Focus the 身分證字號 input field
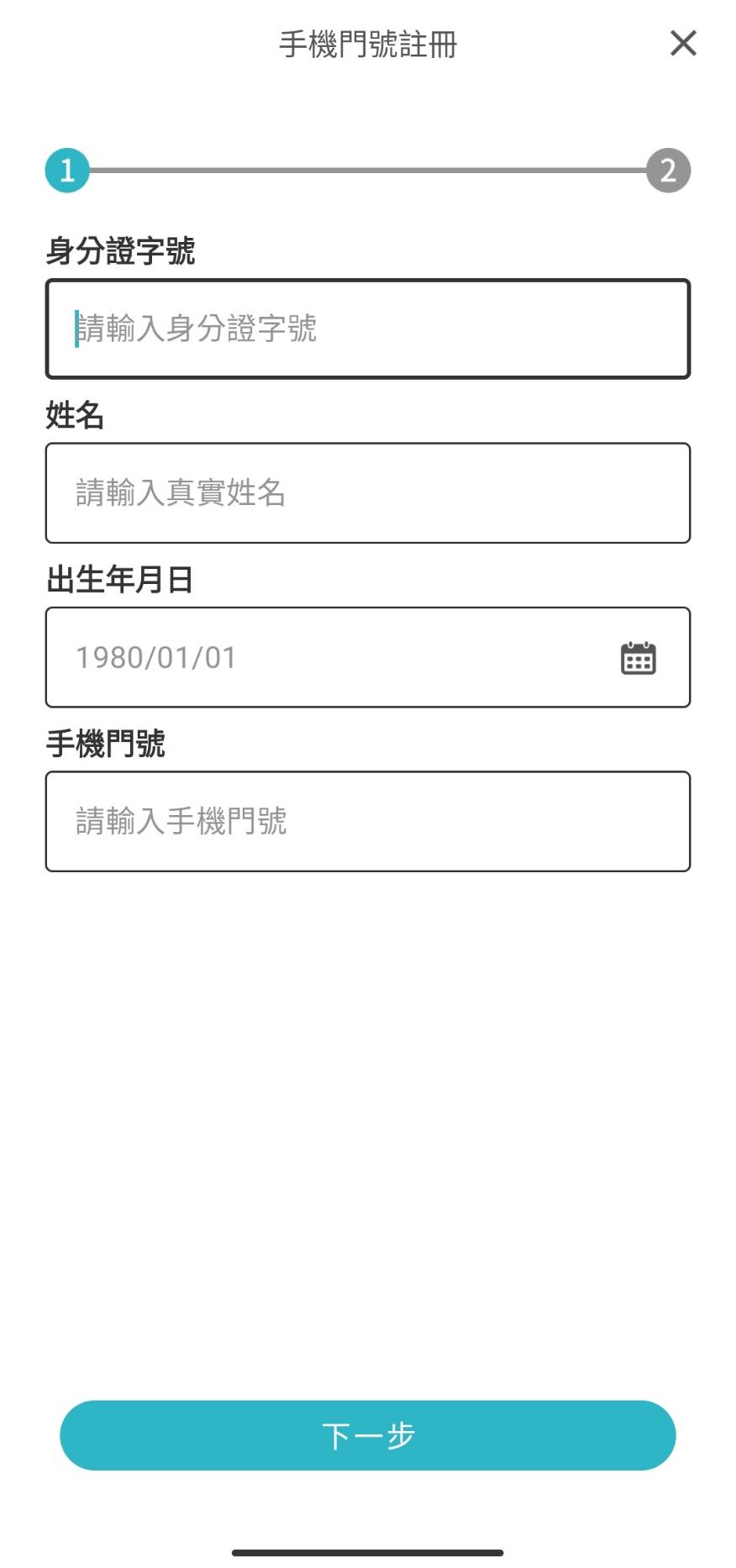The height and width of the screenshot is (1568, 736). [x=367, y=329]
